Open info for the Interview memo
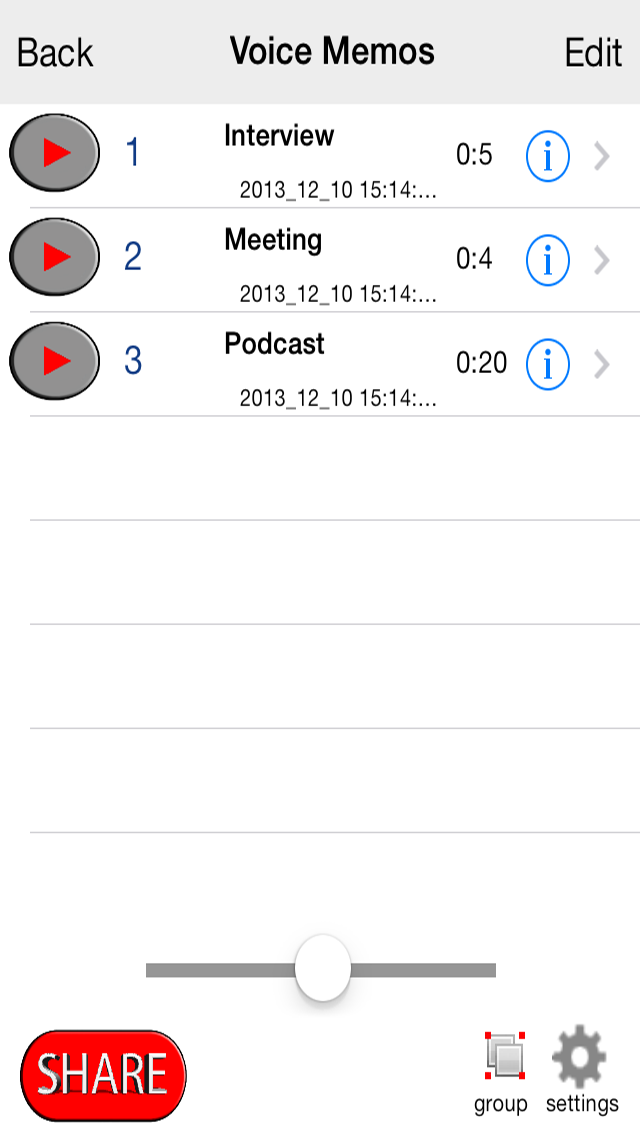 coord(547,156)
